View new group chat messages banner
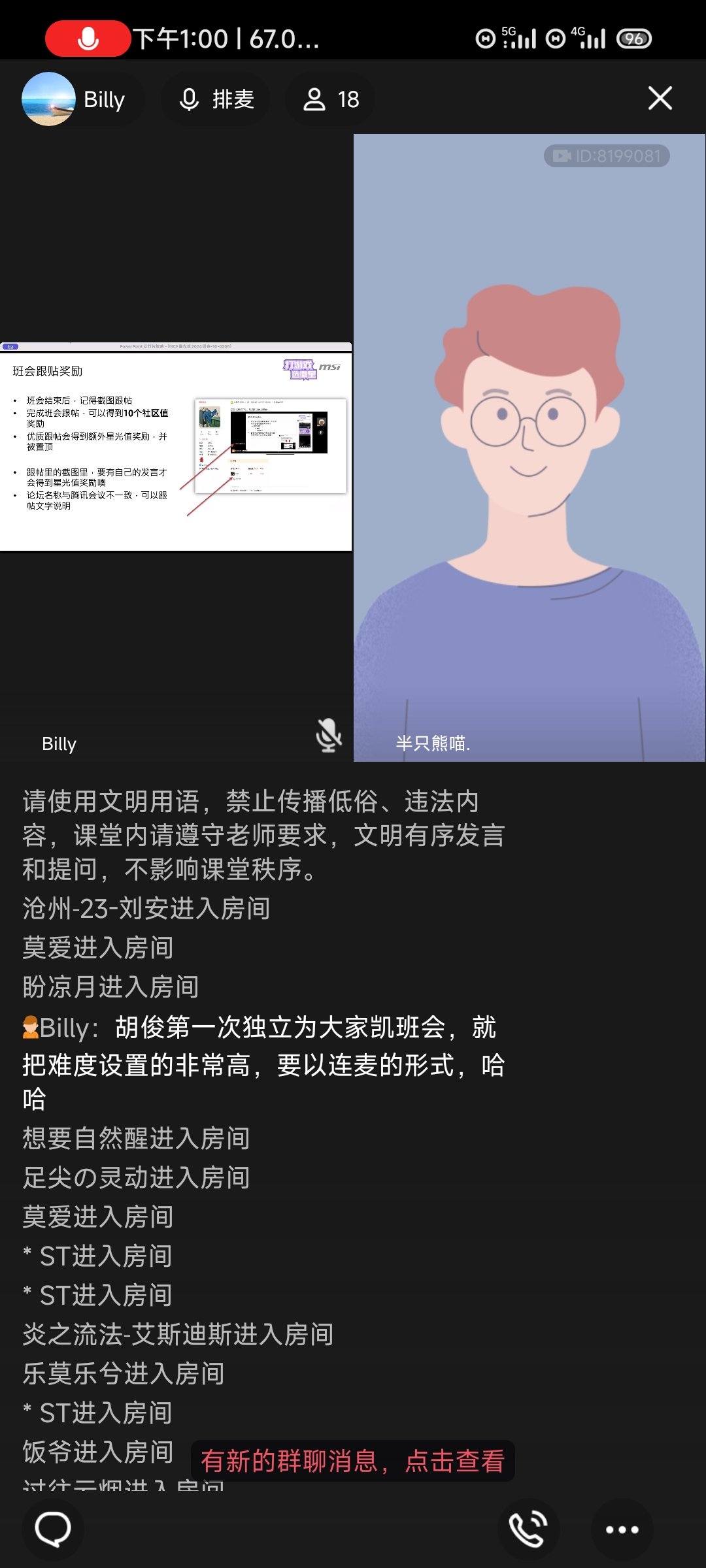 coord(352,1461)
